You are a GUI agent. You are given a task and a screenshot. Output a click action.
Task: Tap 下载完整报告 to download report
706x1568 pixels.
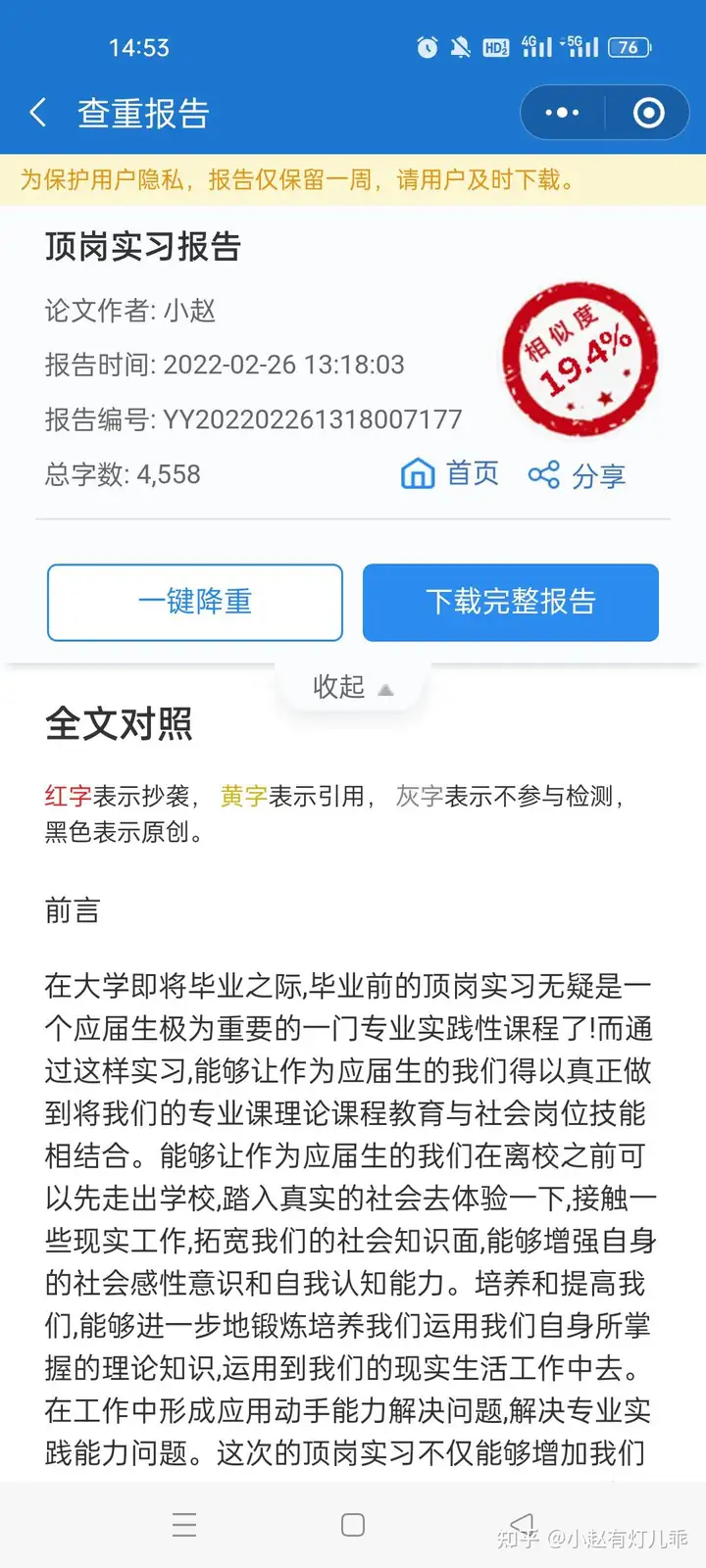[x=510, y=603]
